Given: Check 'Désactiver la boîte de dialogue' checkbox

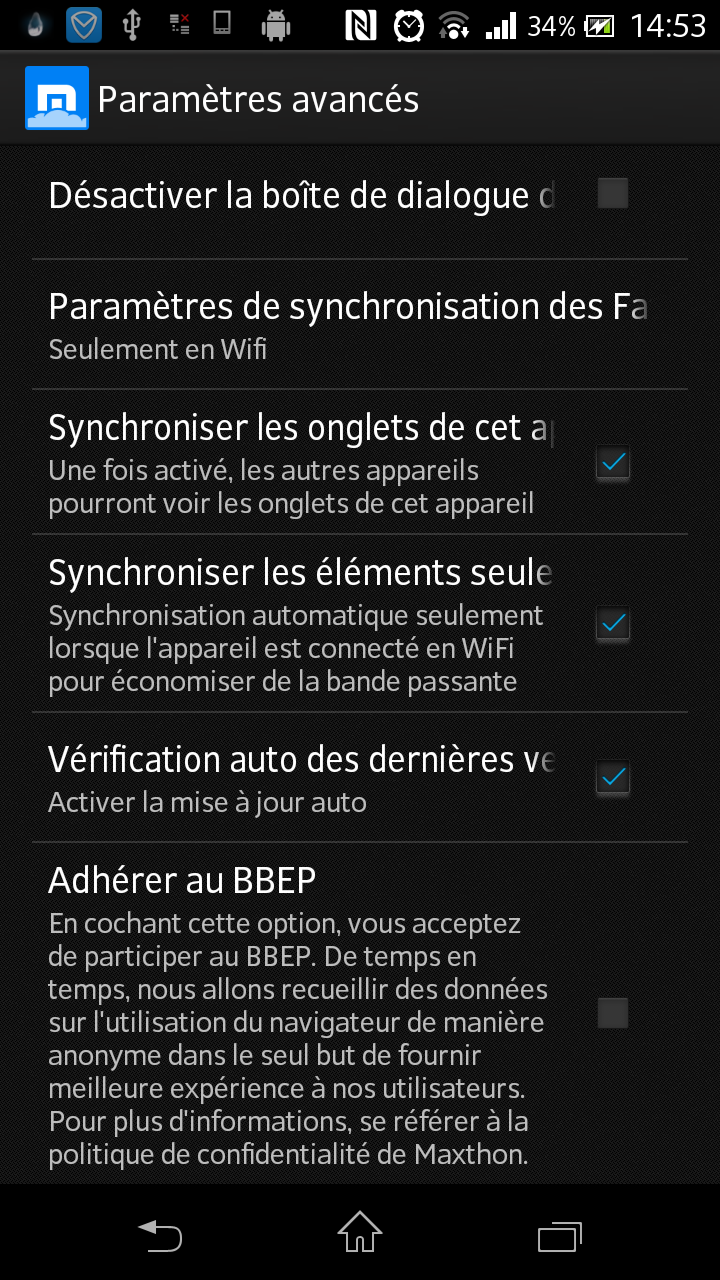Looking at the screenshot, I should pyautogui.click(x=612, y=193).
